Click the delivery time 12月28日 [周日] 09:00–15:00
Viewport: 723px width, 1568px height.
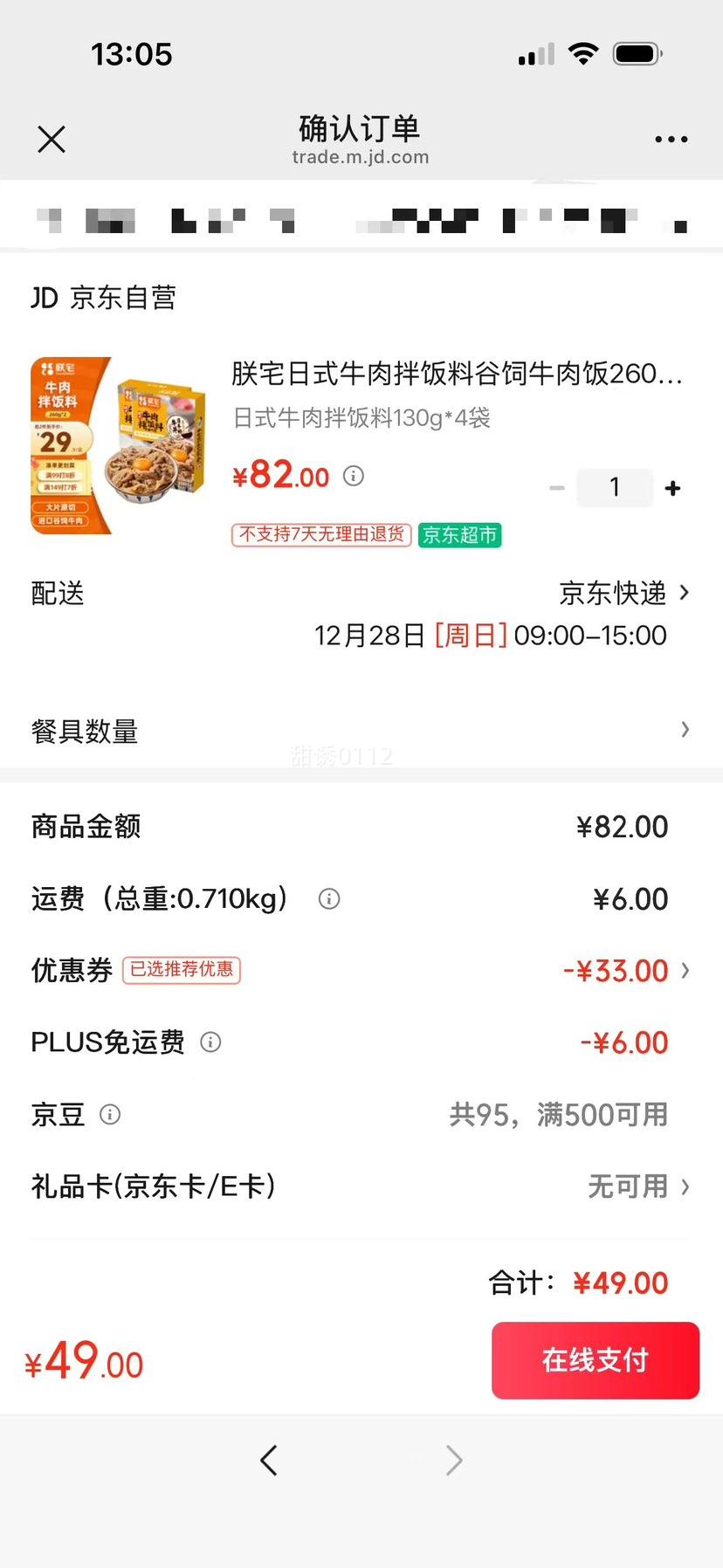click(489, 636)
